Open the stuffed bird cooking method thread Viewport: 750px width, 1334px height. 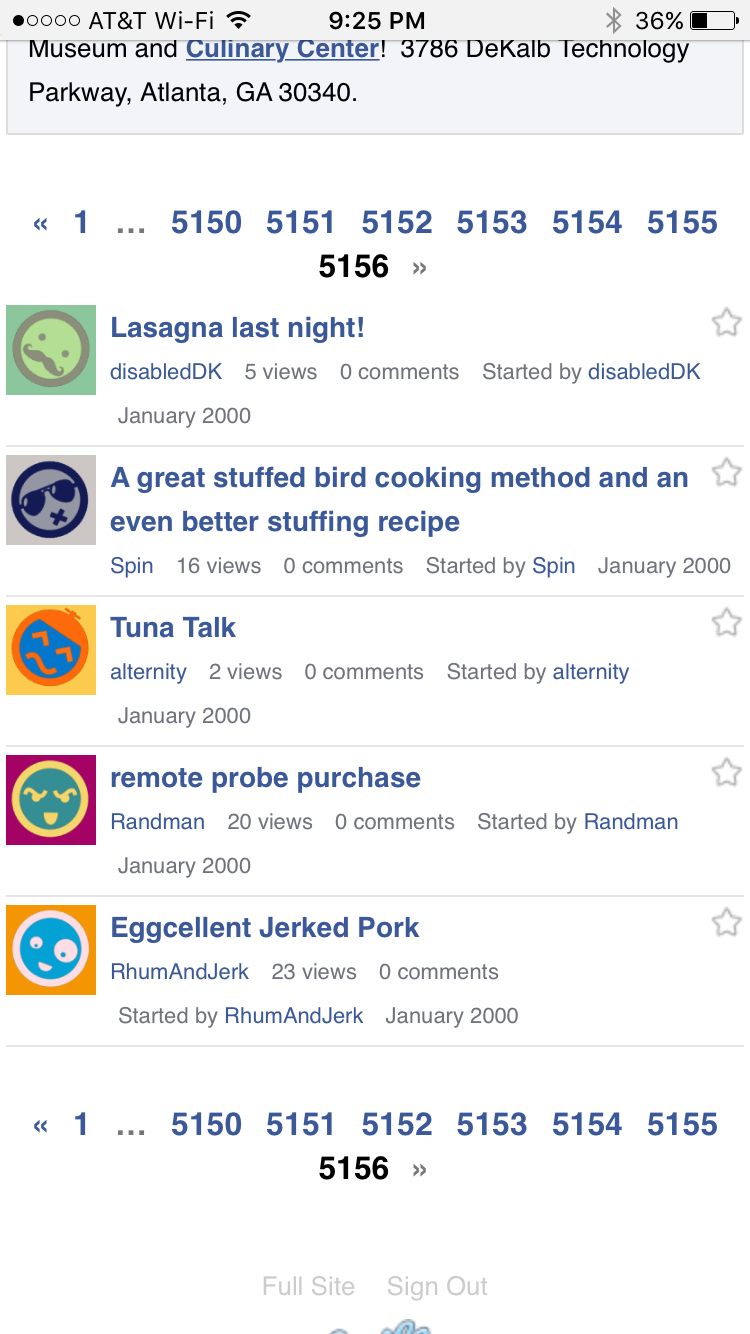coord(399,499)
